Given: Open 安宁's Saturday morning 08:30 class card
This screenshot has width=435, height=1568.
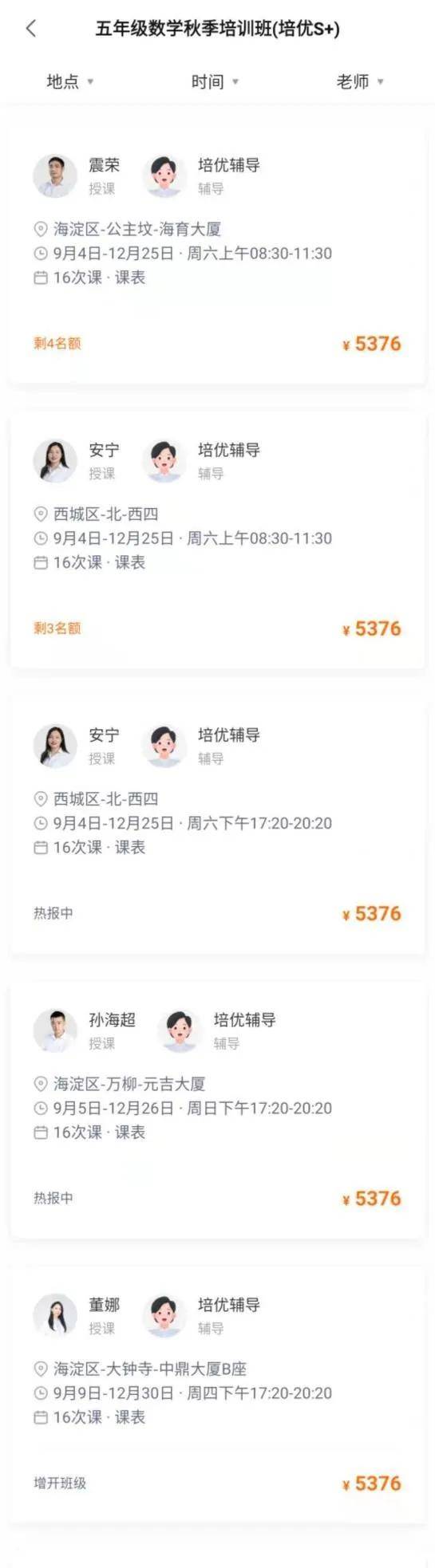Looking at the screenshot, I should point(217,540).
